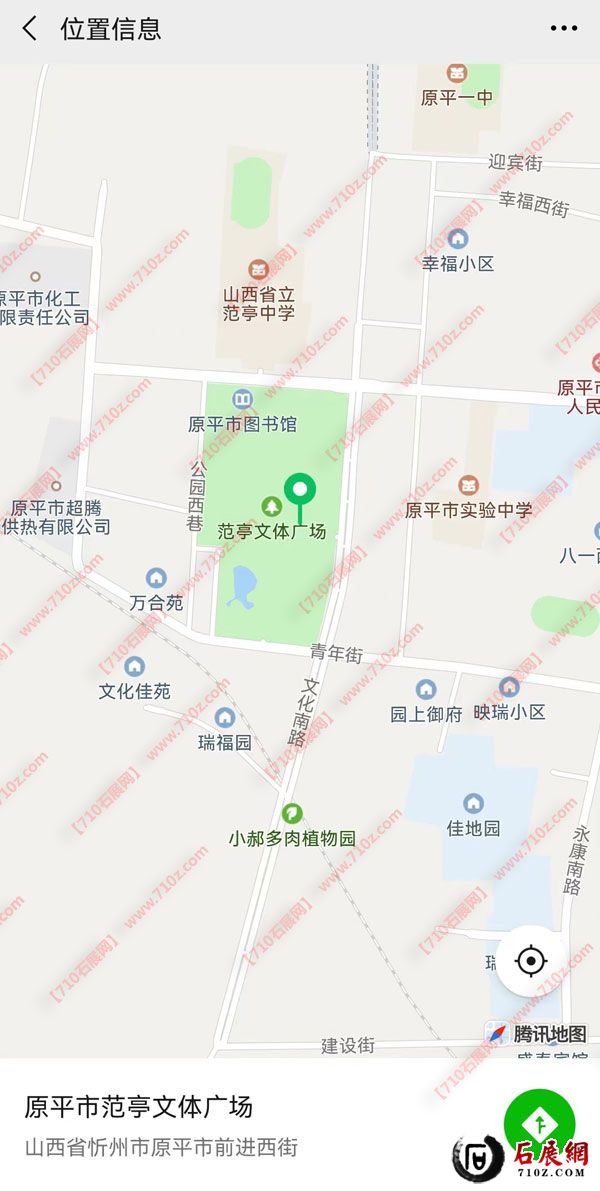600x1191 pixels.
Task: Select the 园上御府 map marker
Action: (x=426, y=689)
